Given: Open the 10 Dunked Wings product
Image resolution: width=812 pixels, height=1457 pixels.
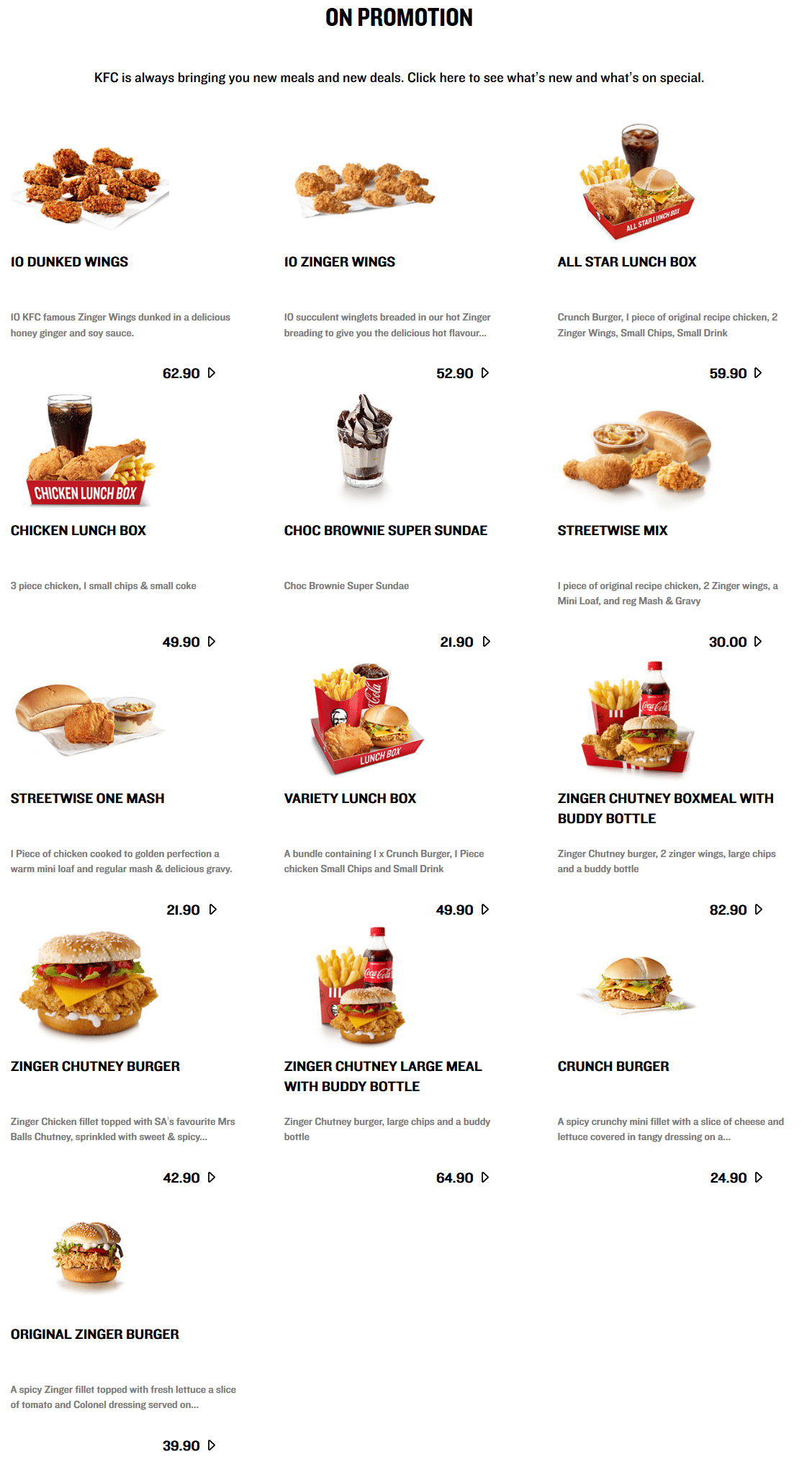Looking at the screenshot, I should pyautogui.click(x=69, y=262).
